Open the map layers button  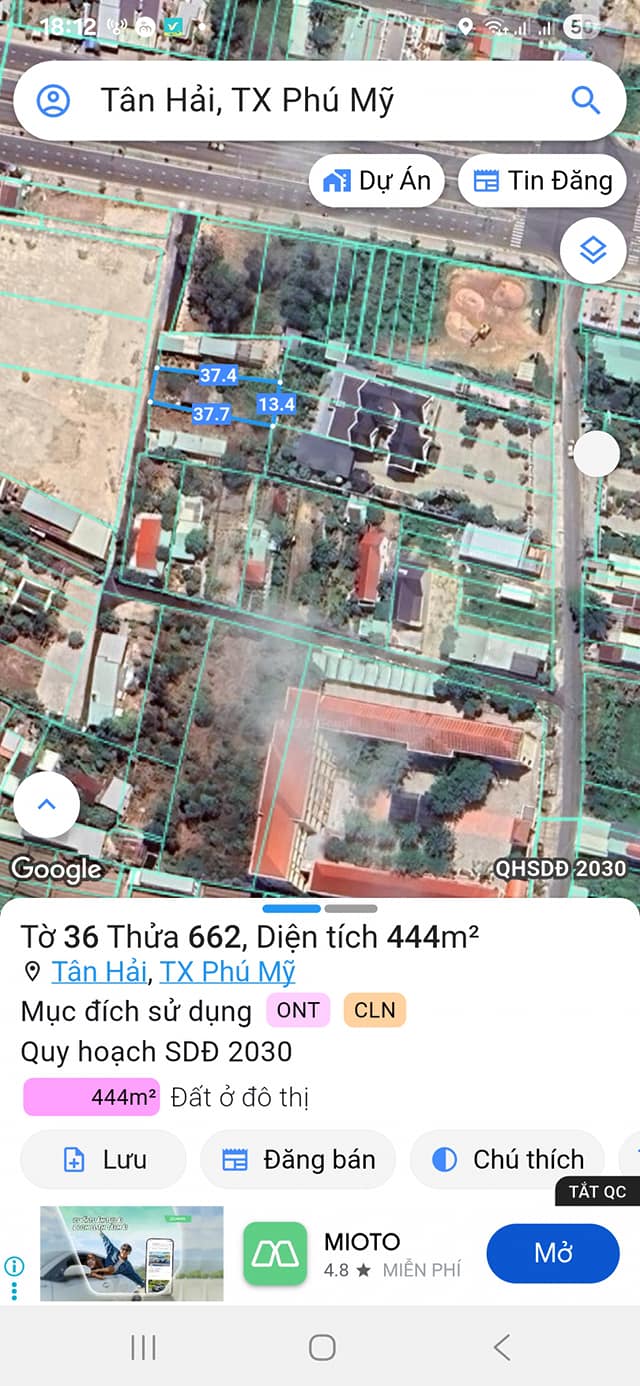point(593,250)
